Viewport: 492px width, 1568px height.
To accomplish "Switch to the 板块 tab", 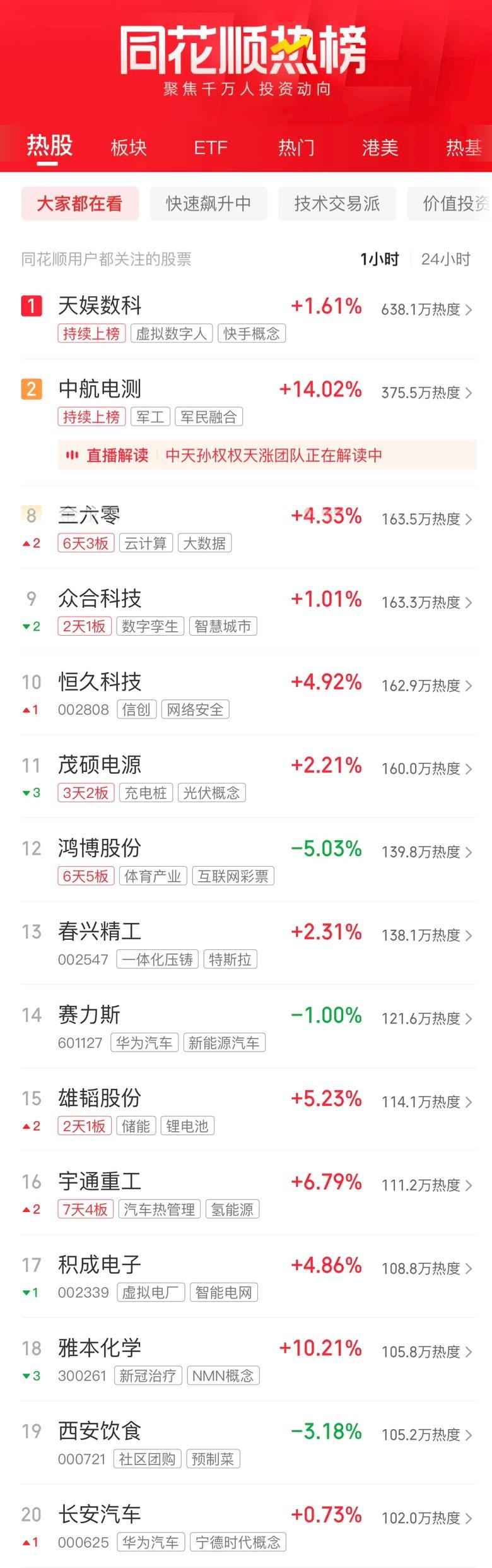I will click(129, 148).
